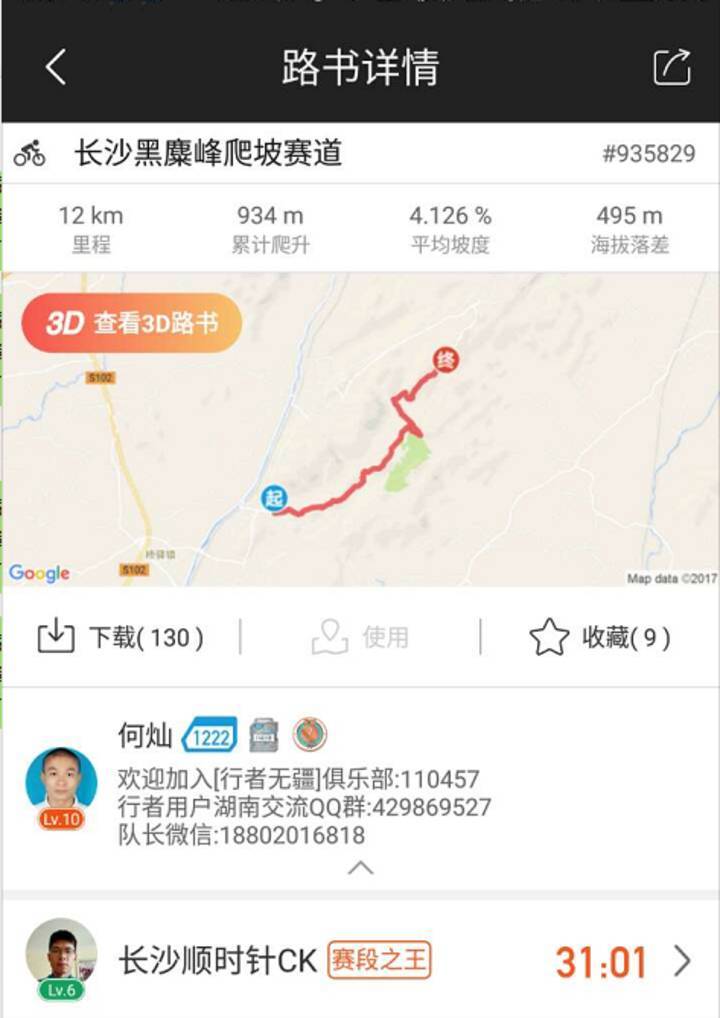The height and width of the screenshot is (1018, 720).
Task: Go back from route book details
Action: 55,67
